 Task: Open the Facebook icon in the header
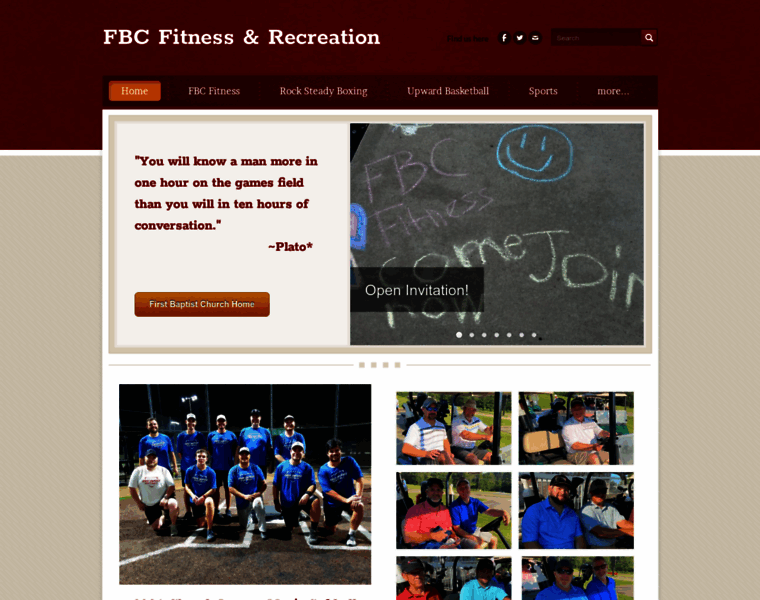pyautogui.click(x=504, y=38)
